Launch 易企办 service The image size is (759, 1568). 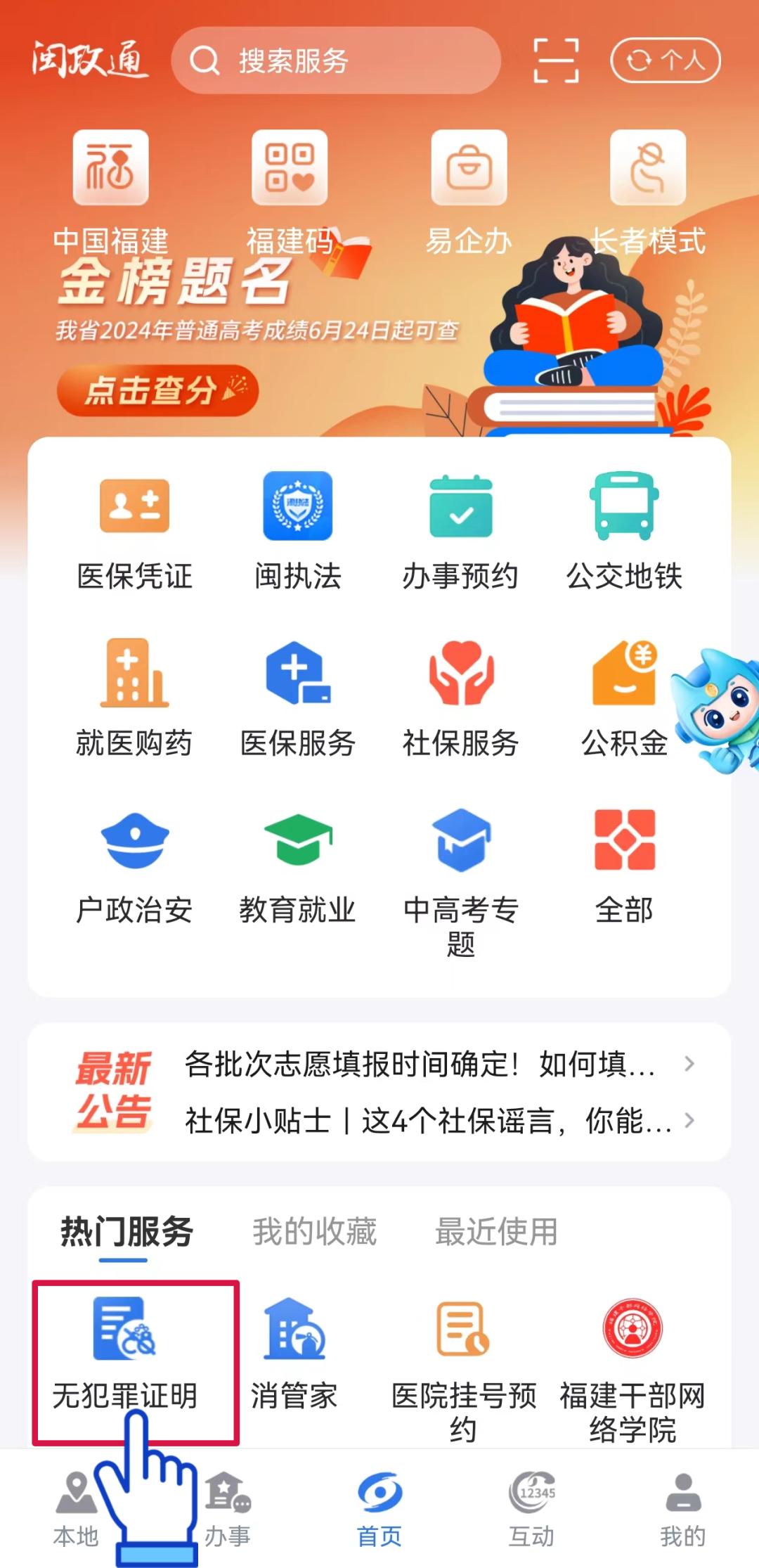point(469,190)
